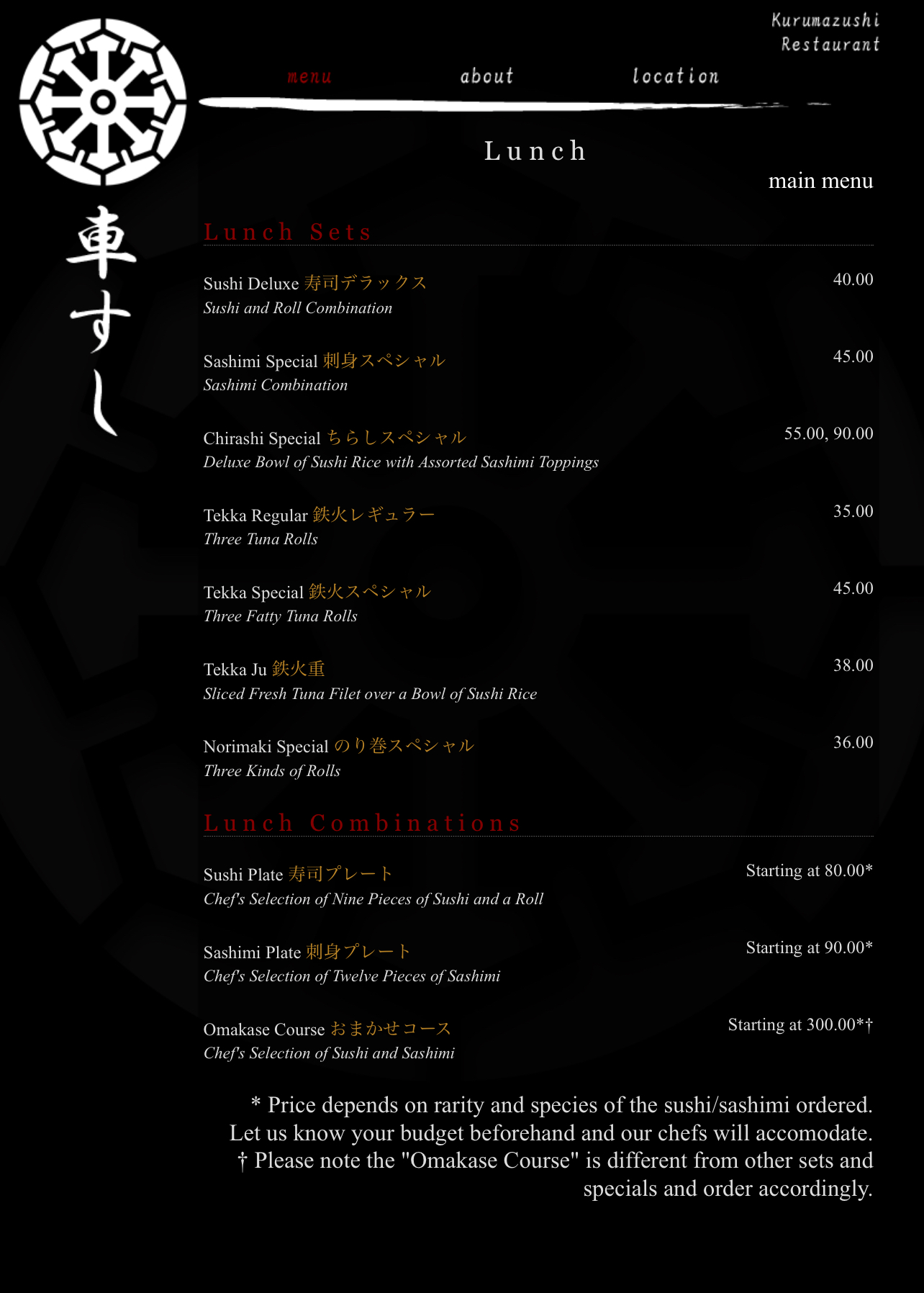
Task: Open the location page
Action: coord(676,76)
